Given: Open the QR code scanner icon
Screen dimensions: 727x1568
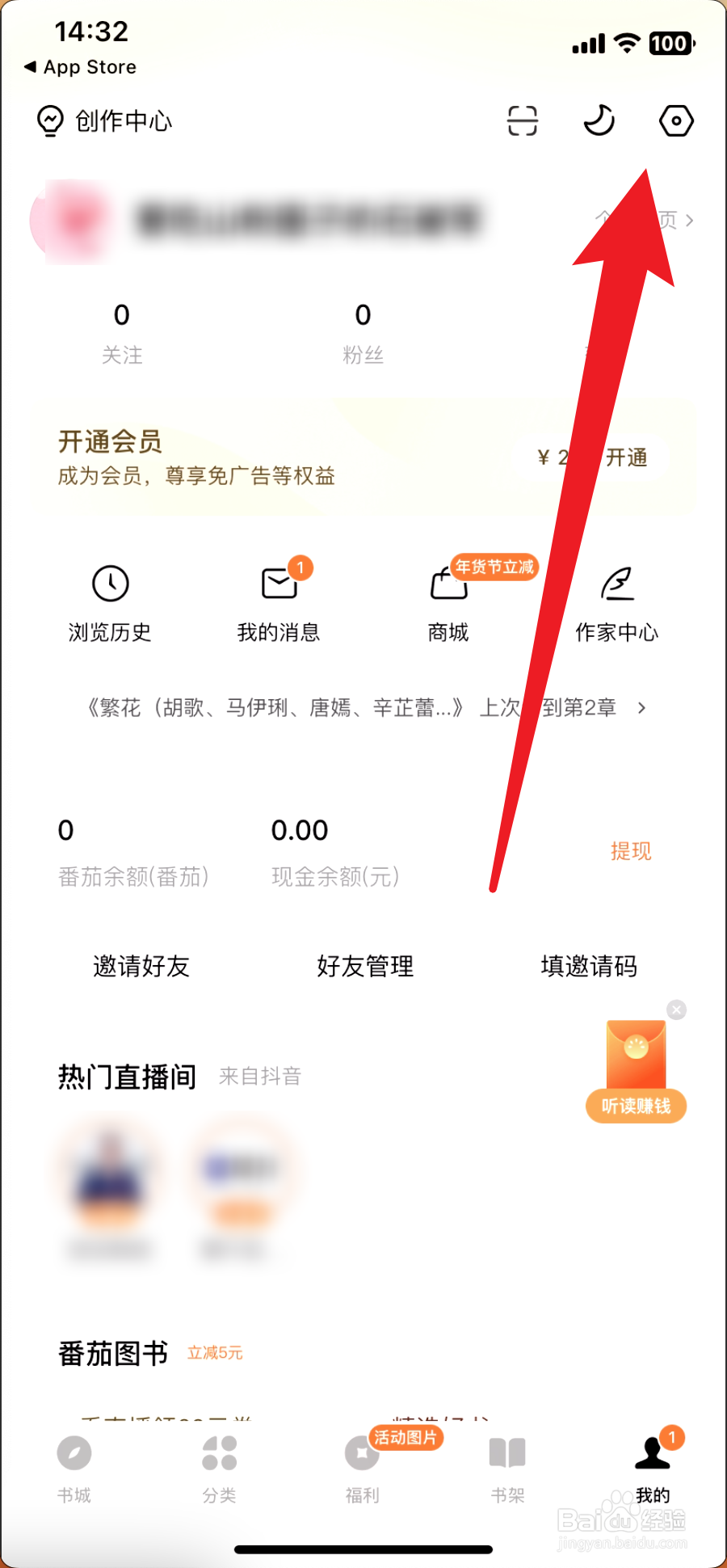Looking at the screenshot, I should (522, 120).
